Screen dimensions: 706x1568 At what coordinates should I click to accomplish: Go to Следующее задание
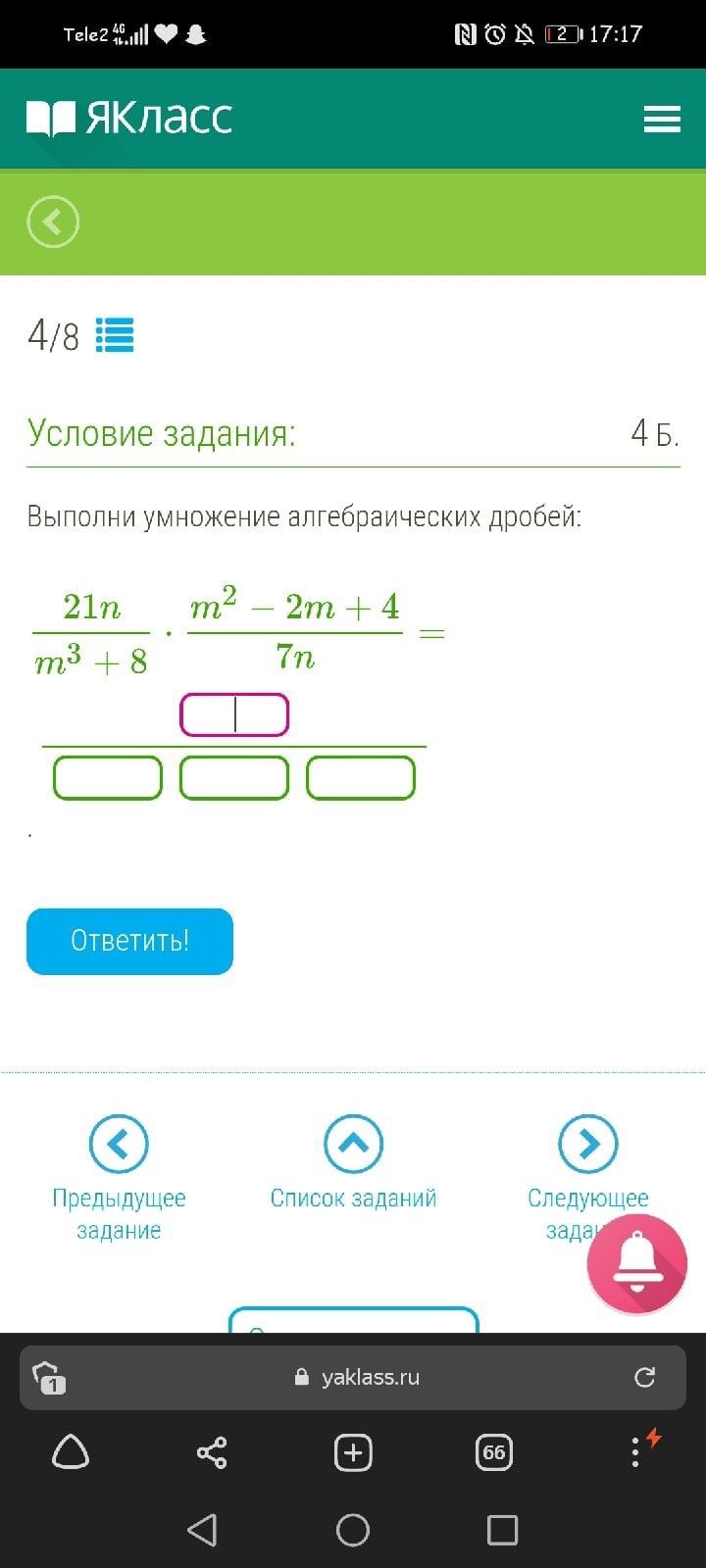point(587,1144)
